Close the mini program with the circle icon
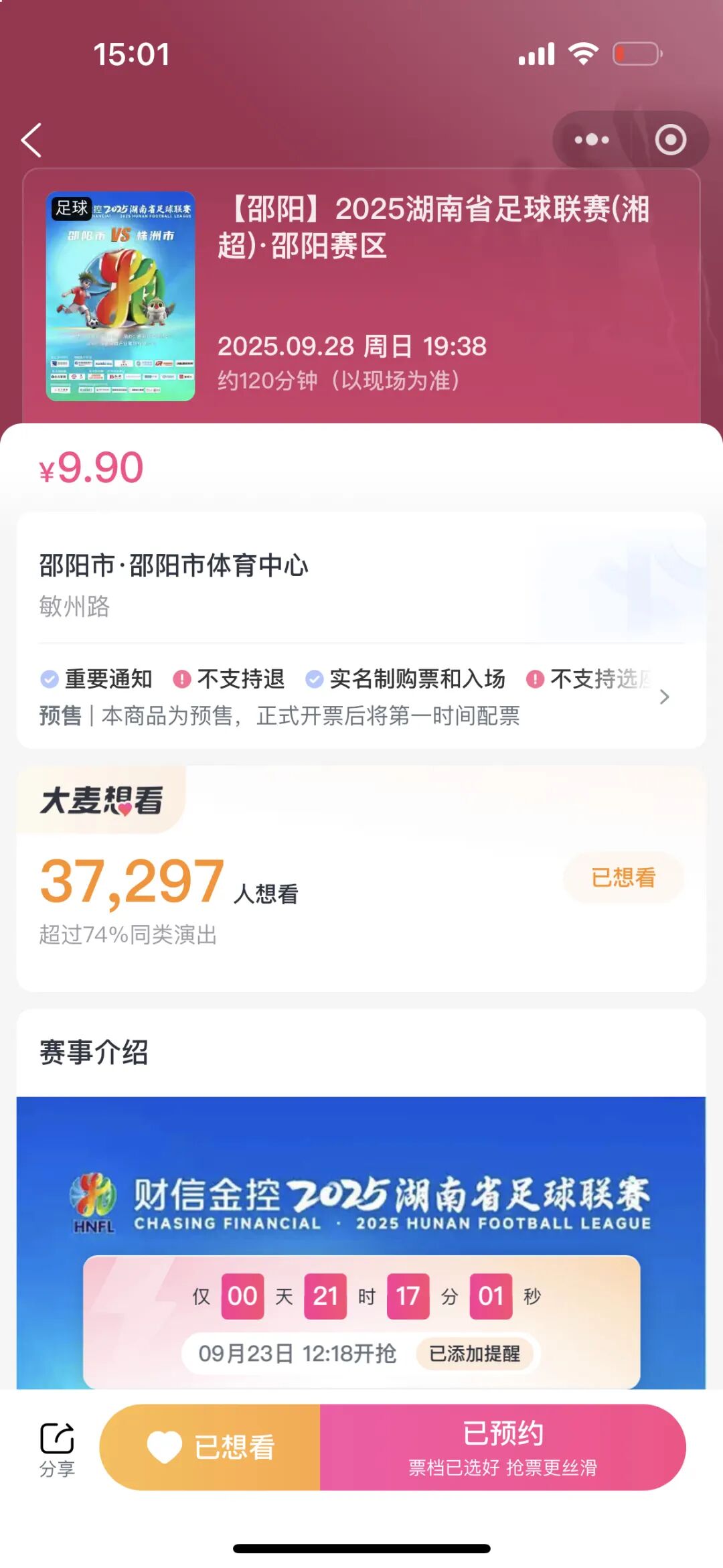This screenshot has height=1568, width=723. (670, 140)
